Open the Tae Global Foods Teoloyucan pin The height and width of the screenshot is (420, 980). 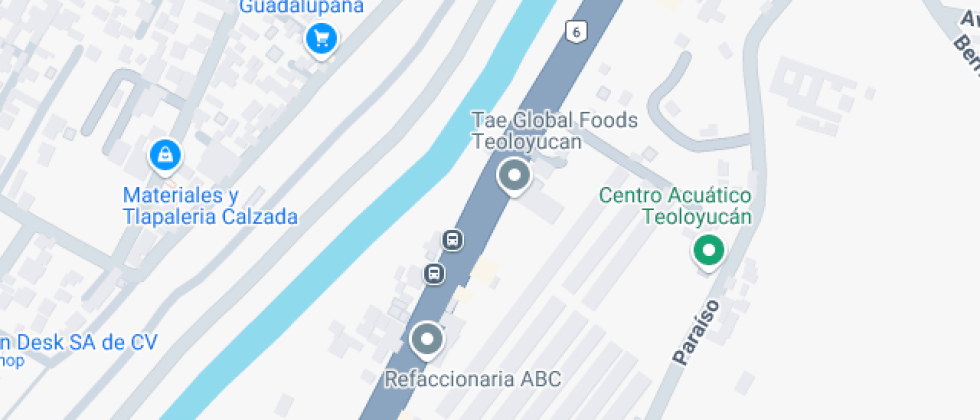(514, 177)
